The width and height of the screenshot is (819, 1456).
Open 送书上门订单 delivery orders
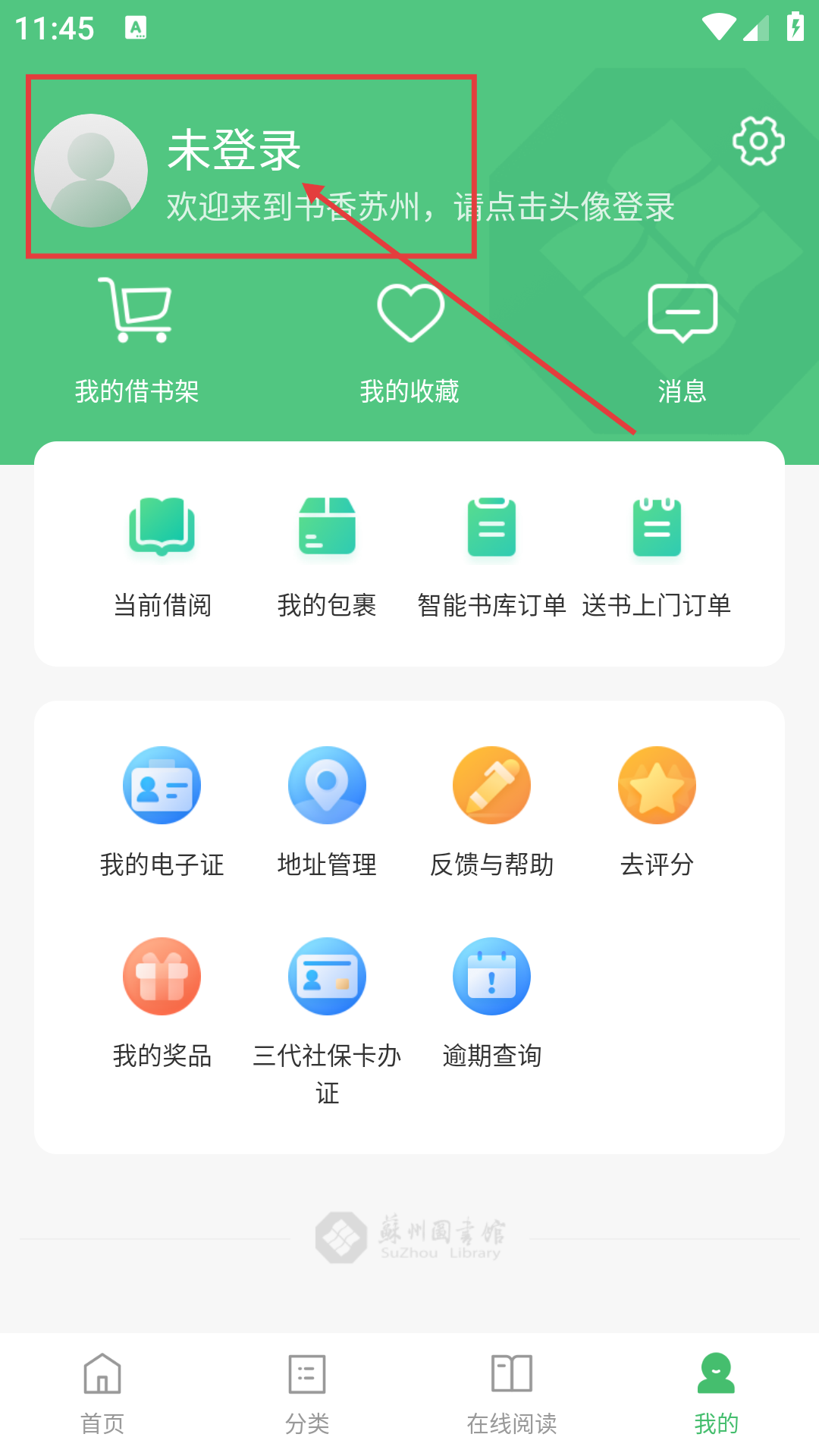tap(657, 555)
